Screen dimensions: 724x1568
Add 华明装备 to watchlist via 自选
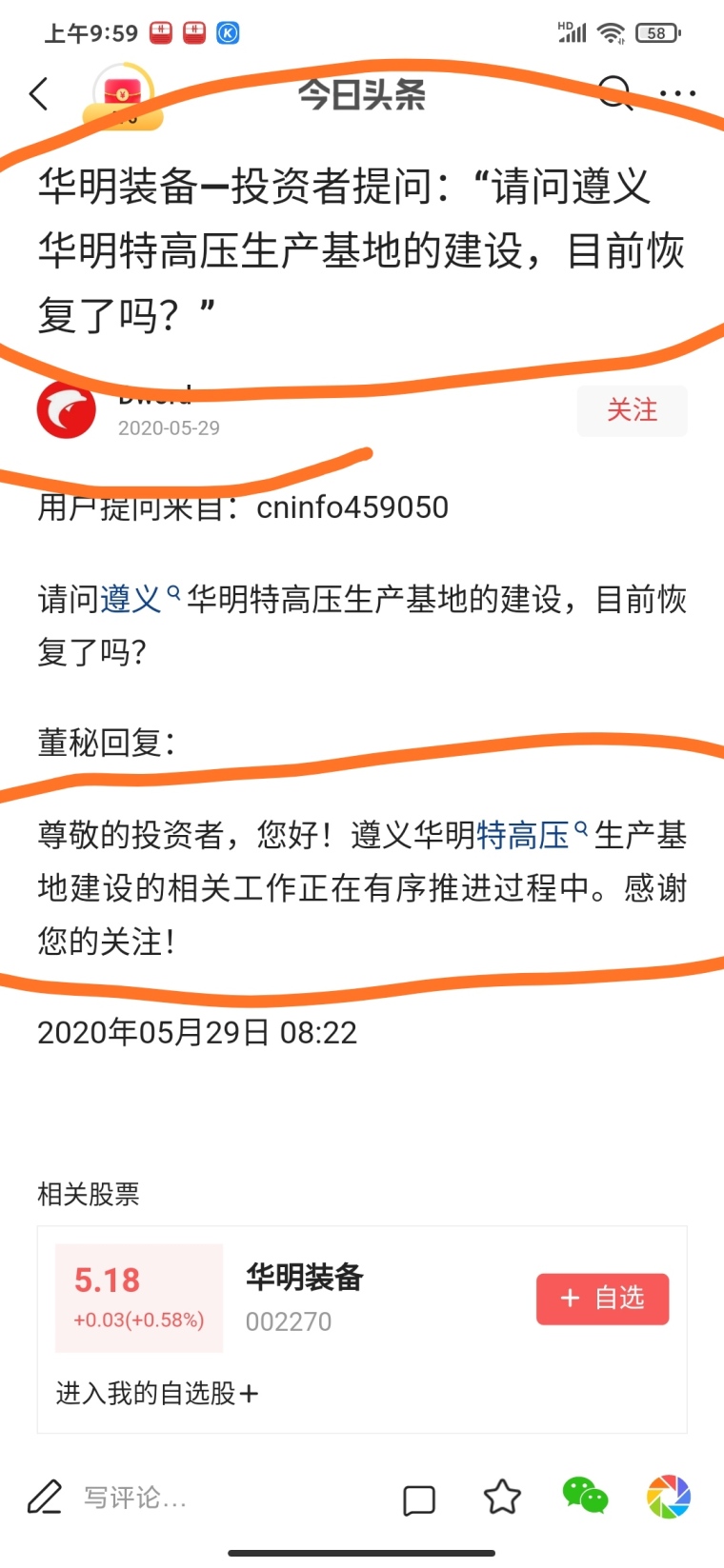602,1299
